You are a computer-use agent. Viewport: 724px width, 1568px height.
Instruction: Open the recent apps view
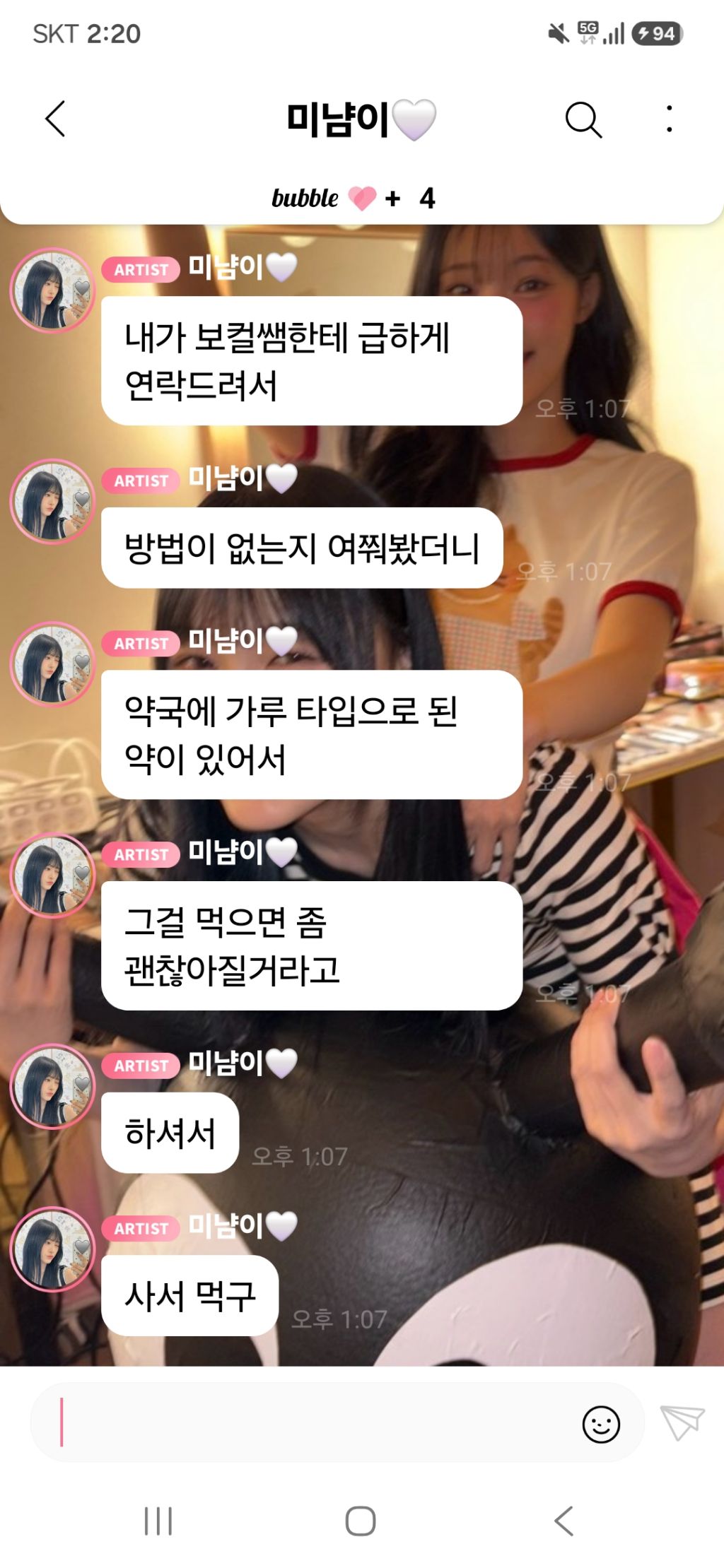tap(158, 1521)
